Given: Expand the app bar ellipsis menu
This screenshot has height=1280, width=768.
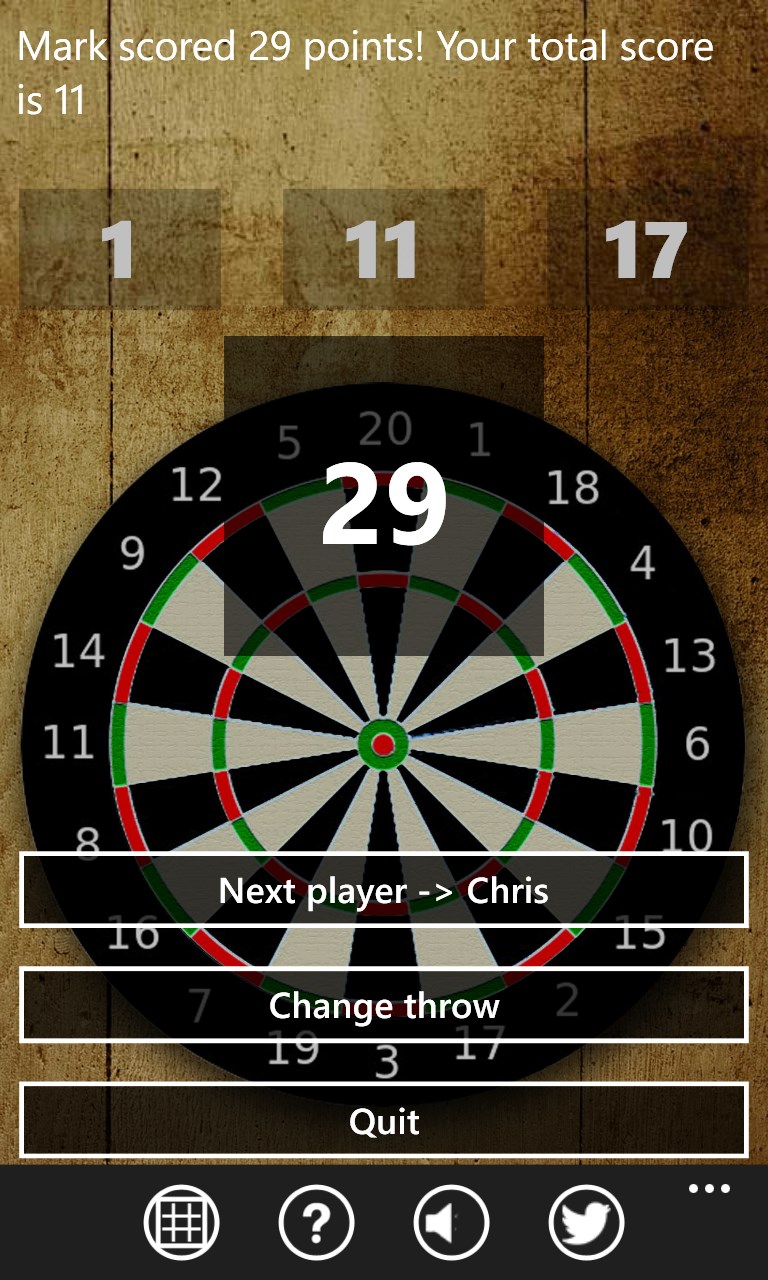Looking at the screenshot, I should (709, 1189).
